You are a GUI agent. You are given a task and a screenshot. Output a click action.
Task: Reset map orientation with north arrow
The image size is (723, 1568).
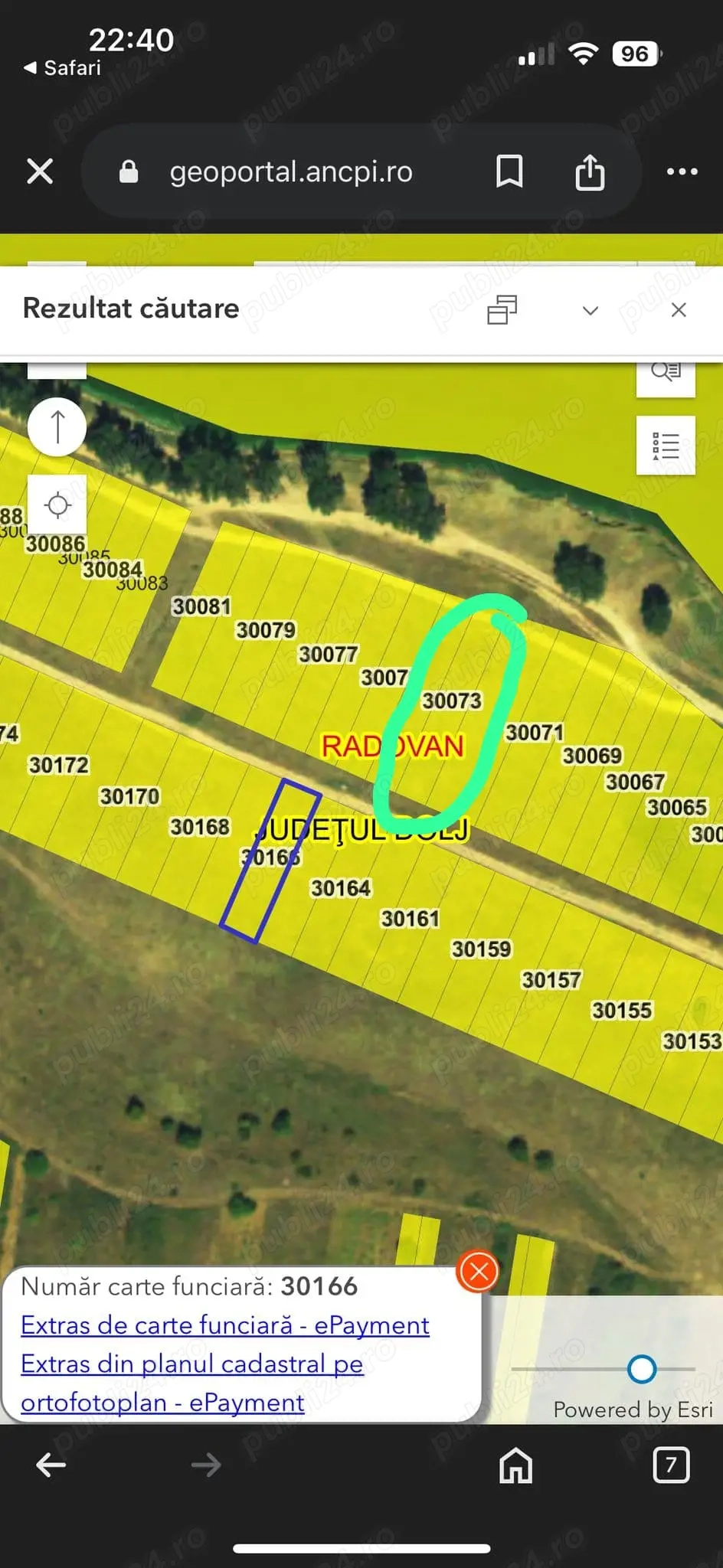pyautogui.click(x=57, y=426)
